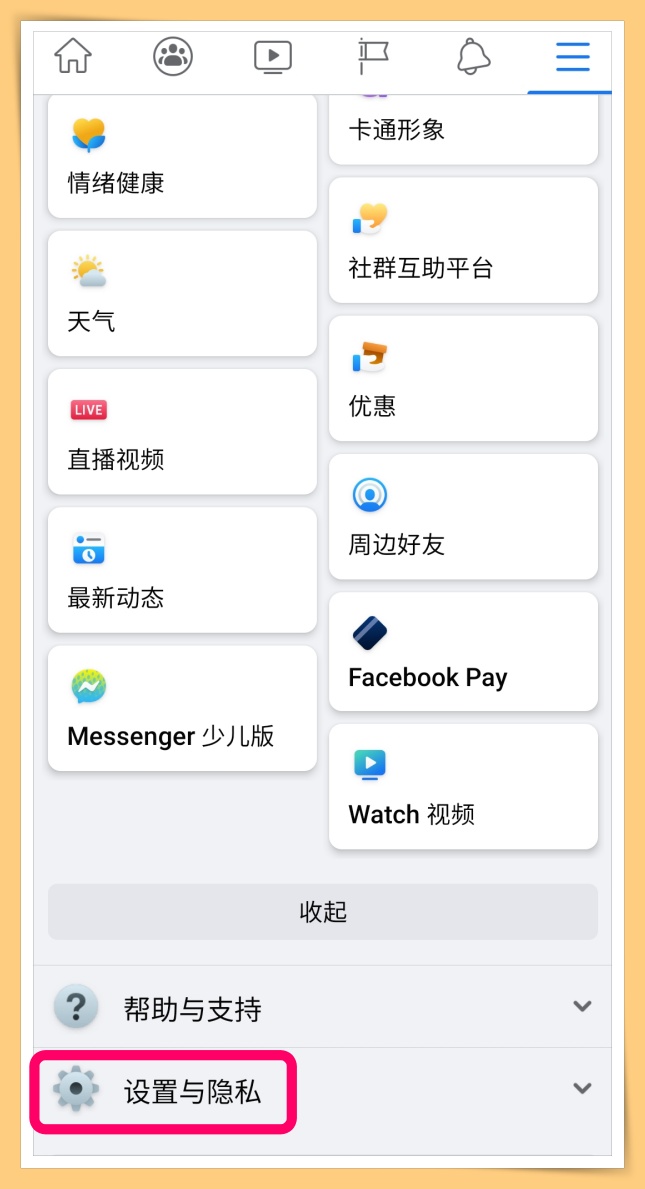Screen dimensions: 645x1189
Task: Open 周边好友 nearby friends
Action: click(463, 517)
